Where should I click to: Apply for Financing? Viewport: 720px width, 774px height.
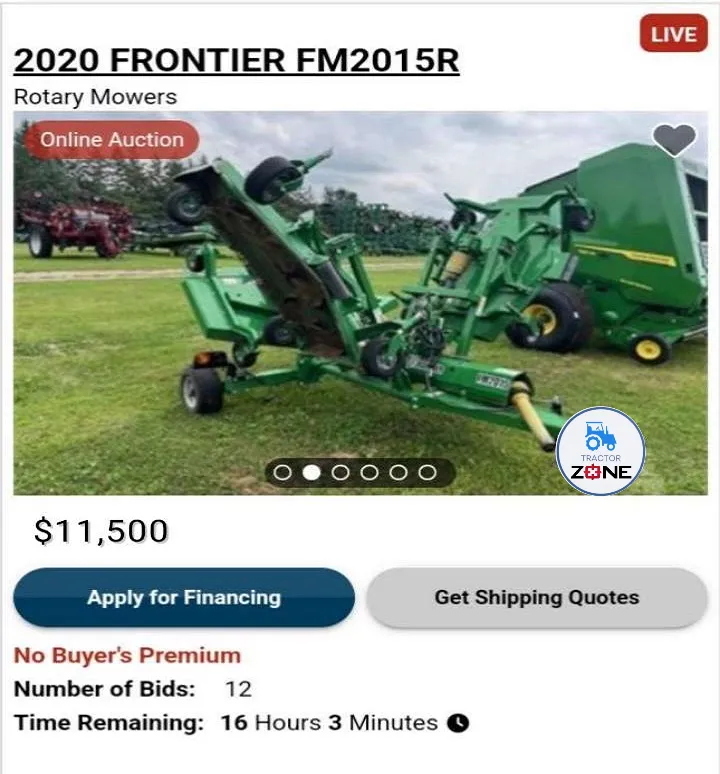coord(184,598)
